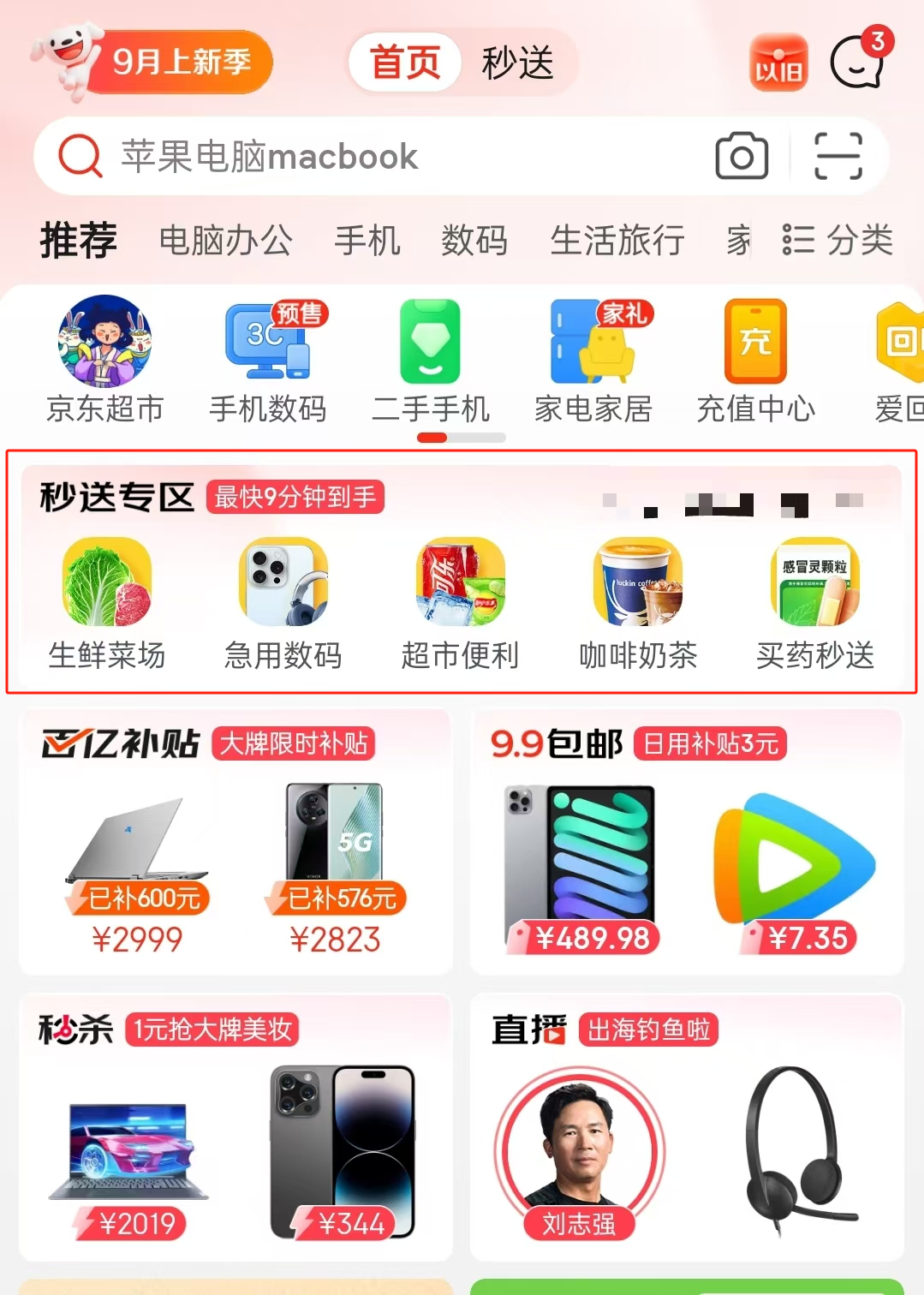Open the 二手手机 shortcut

click(x=431, y=360)
